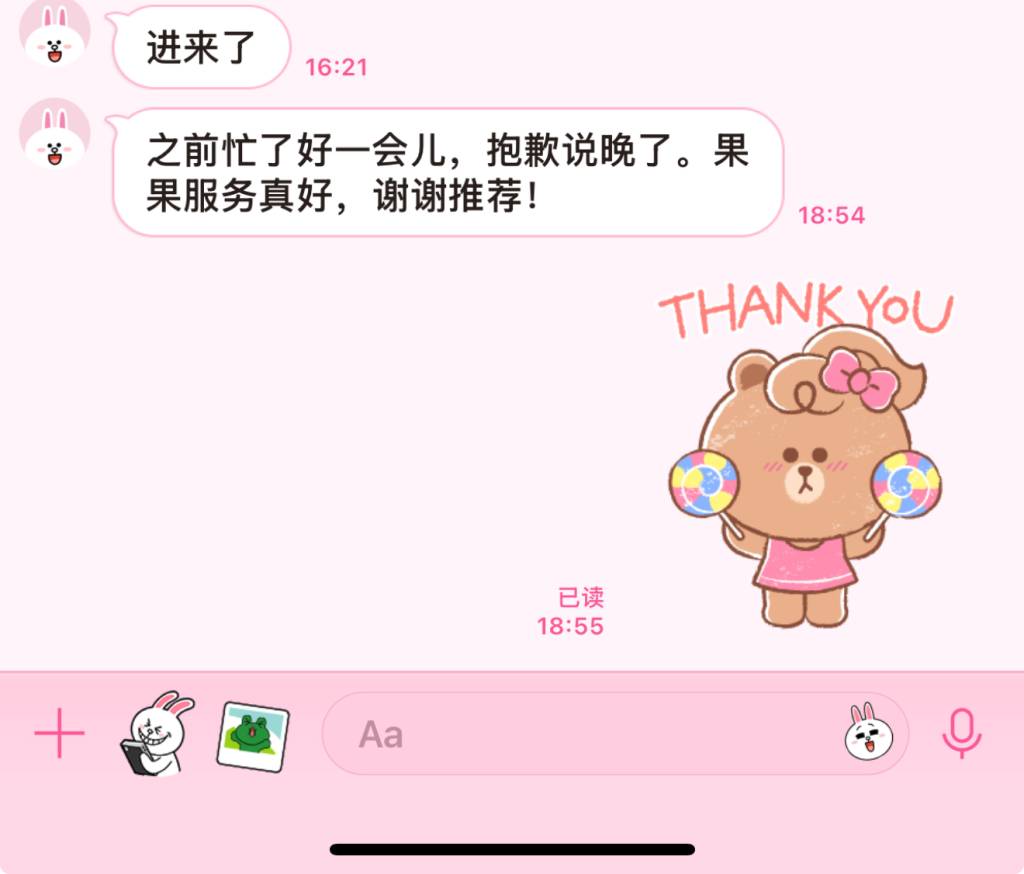Open the plus attachment menu

tap(59, 735)
